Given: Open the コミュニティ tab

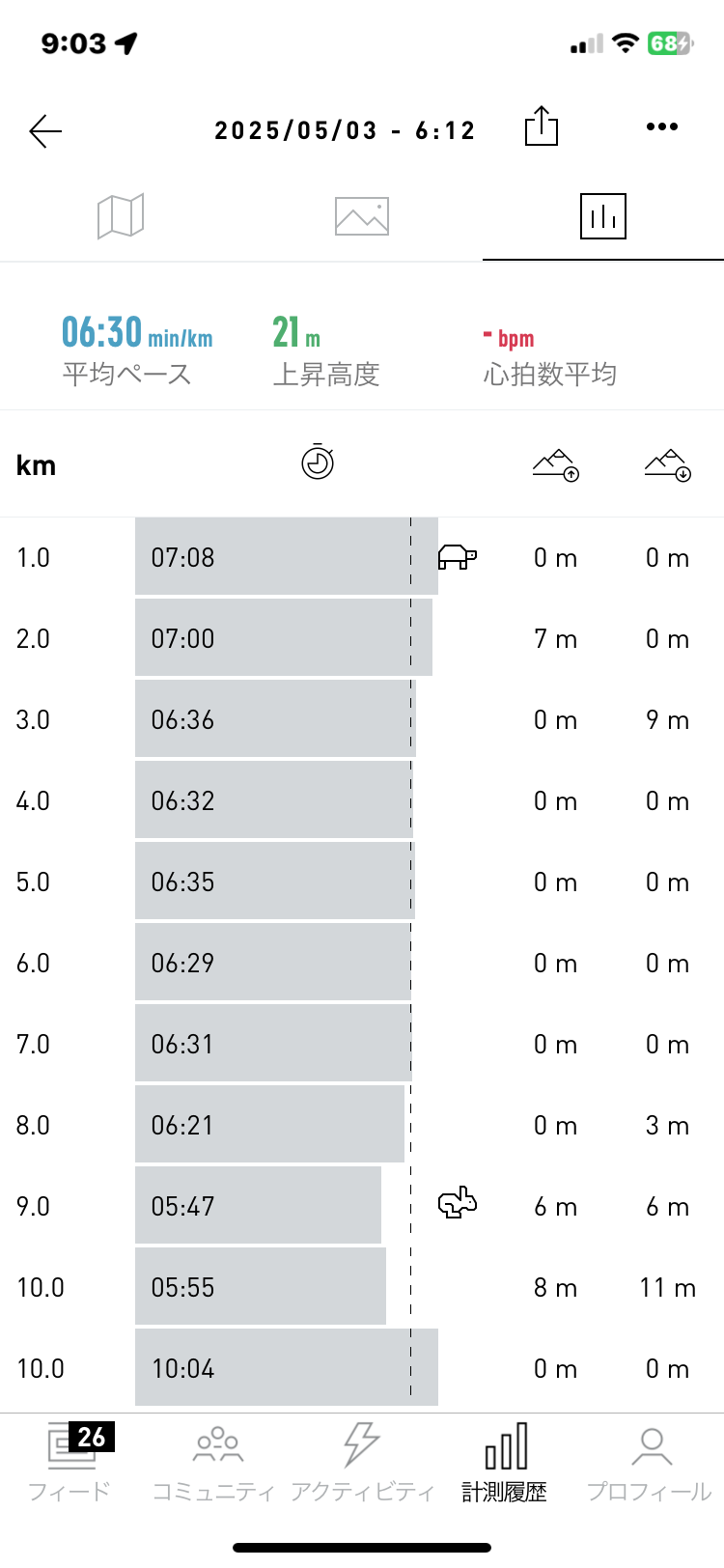Looking at the screenshot, I should 214,1462.
